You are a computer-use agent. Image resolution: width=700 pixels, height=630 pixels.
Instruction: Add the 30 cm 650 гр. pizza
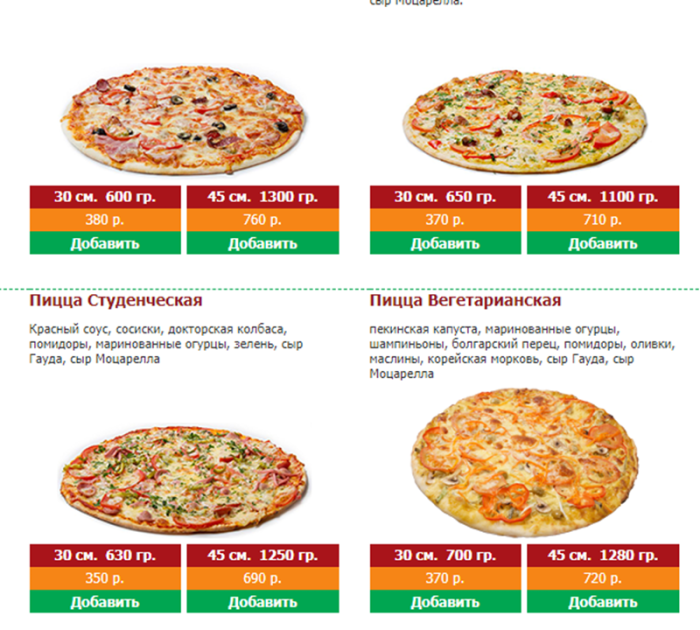445,243
